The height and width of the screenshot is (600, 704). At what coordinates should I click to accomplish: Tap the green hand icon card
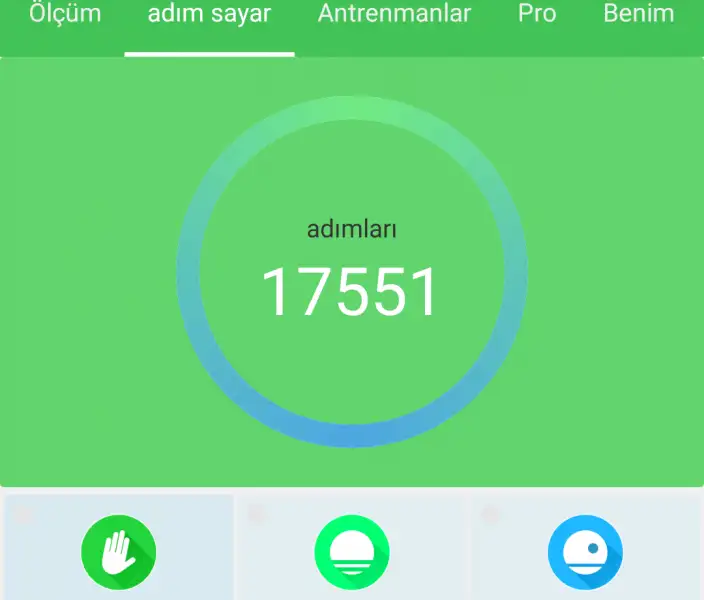click(118, 551)
